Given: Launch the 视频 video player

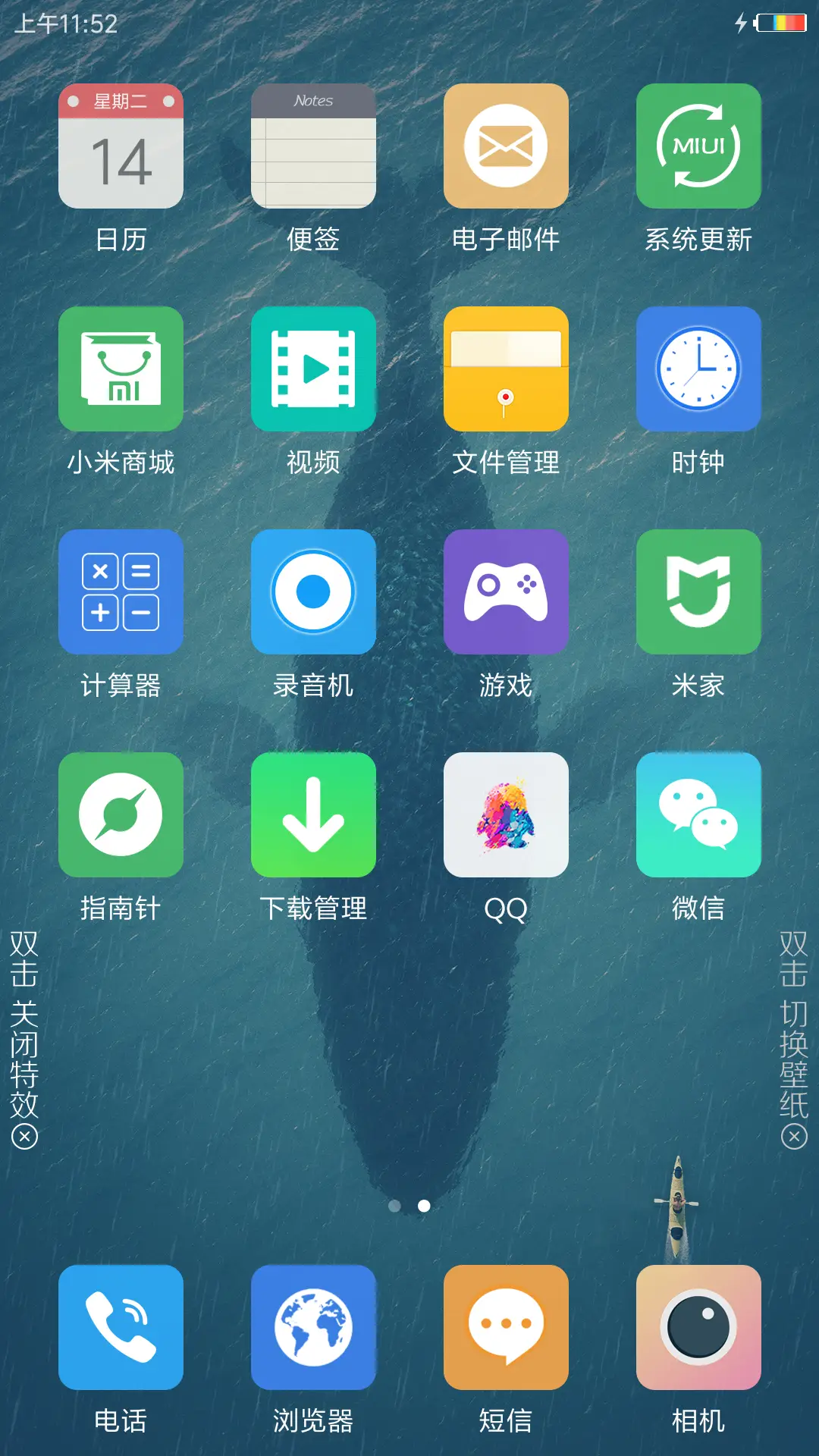Looking at the screenshot, I should click(x=313, y=369).
